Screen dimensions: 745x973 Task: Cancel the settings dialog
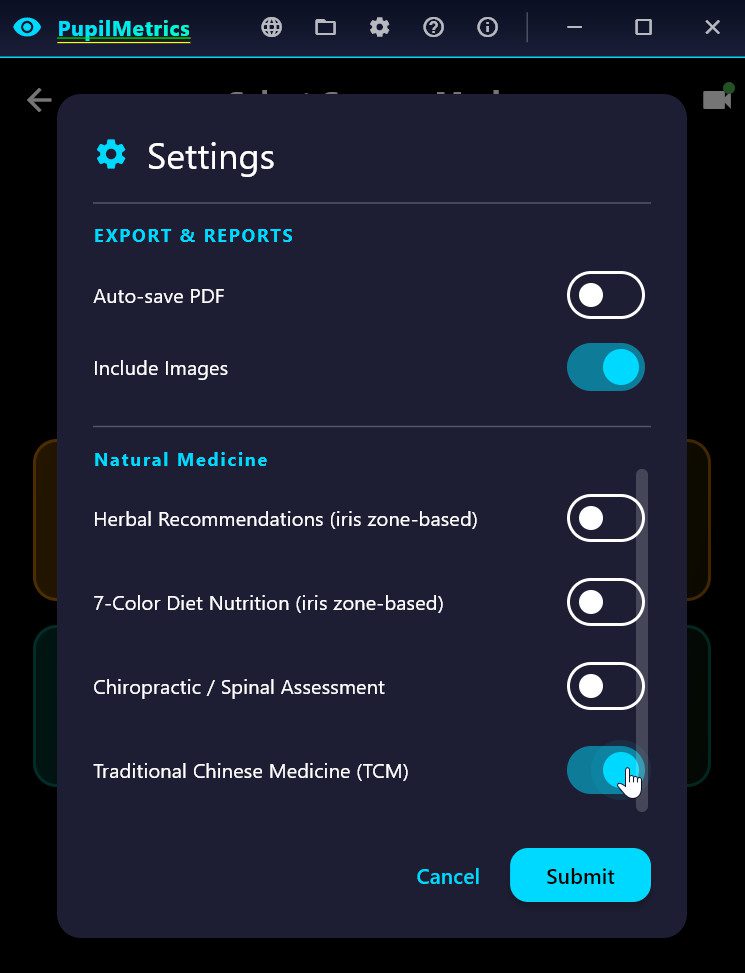pos(447,876)
